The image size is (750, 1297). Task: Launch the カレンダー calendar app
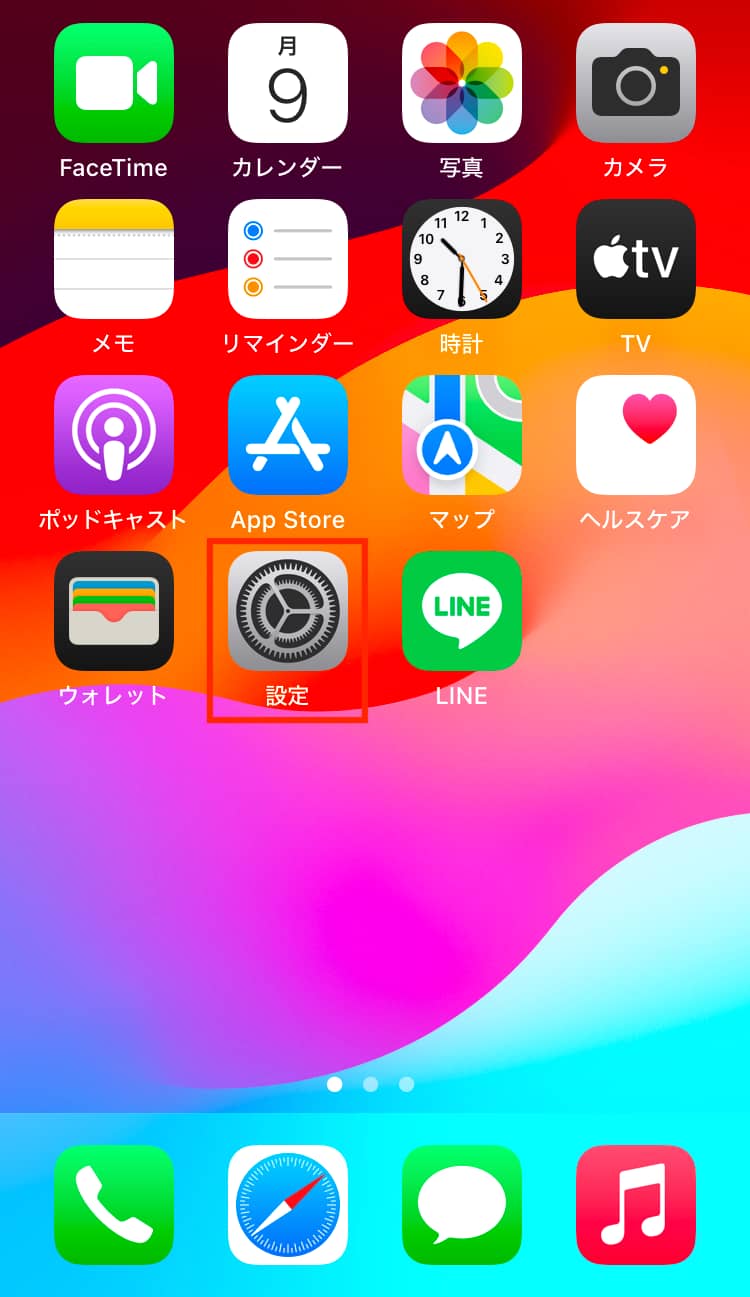click(288, 83)
